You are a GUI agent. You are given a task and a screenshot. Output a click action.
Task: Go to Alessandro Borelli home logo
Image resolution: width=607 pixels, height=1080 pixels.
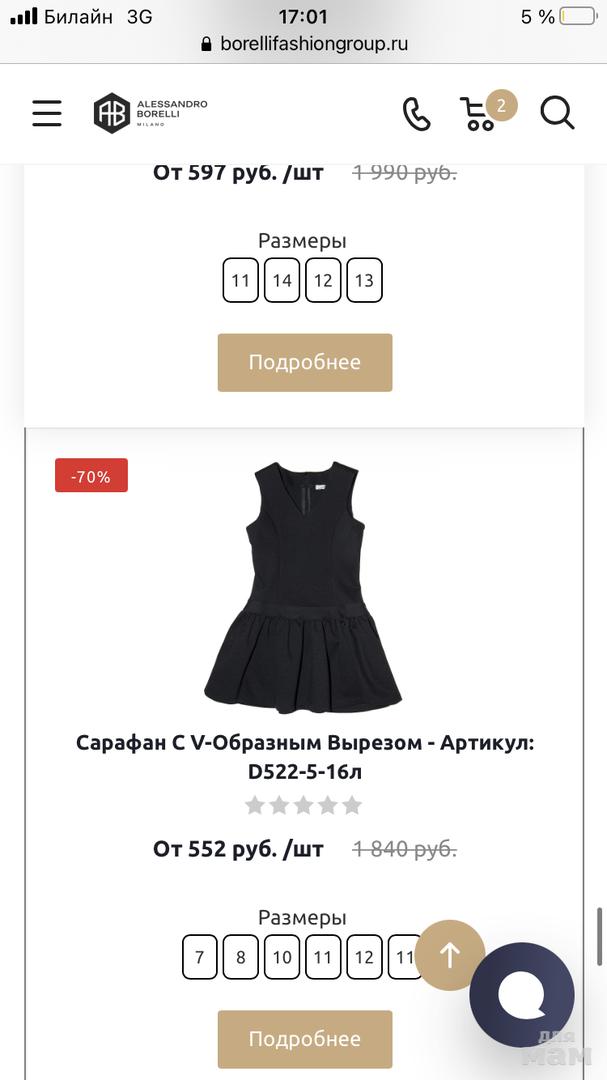150,113
